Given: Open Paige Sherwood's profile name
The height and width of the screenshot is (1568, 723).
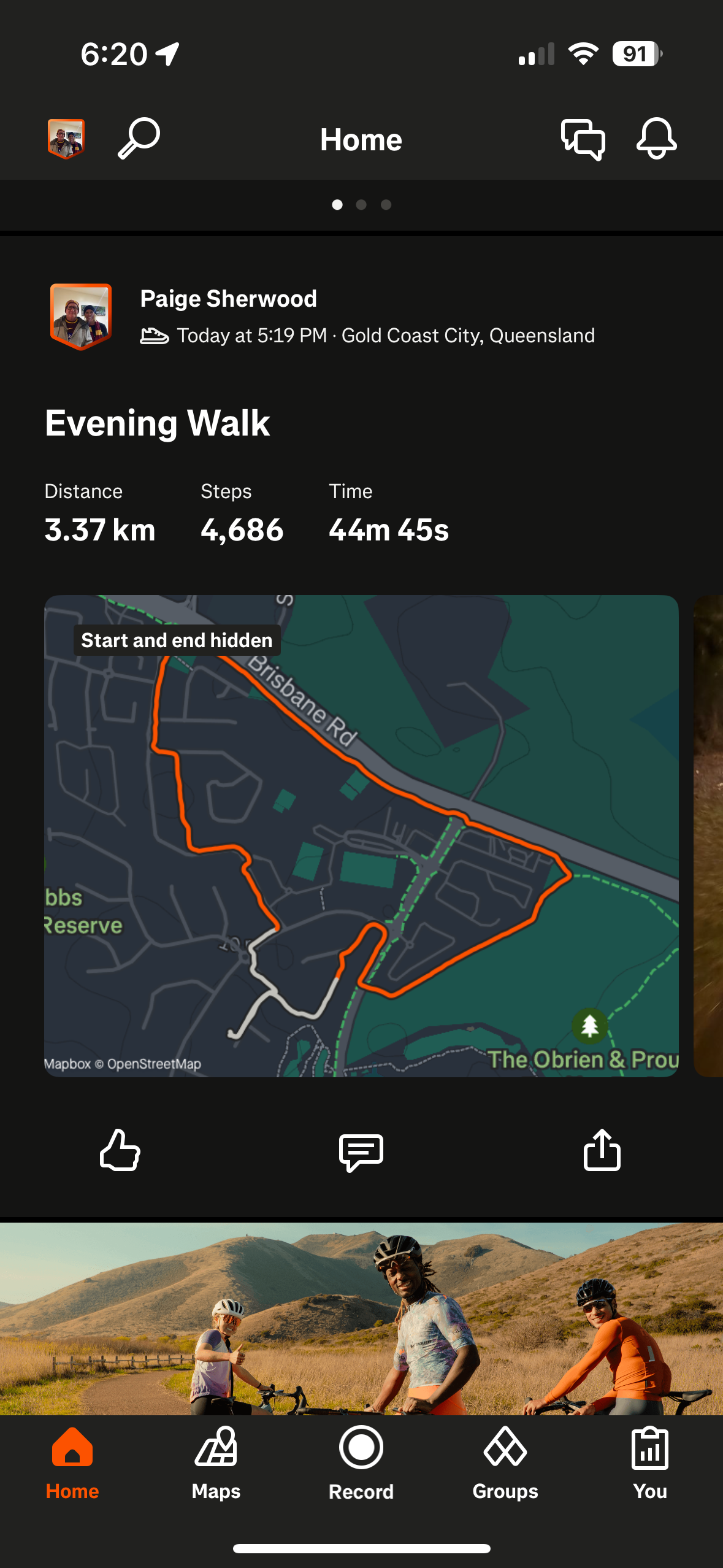Looking at the screenshot, I should [x=228, y=299].
